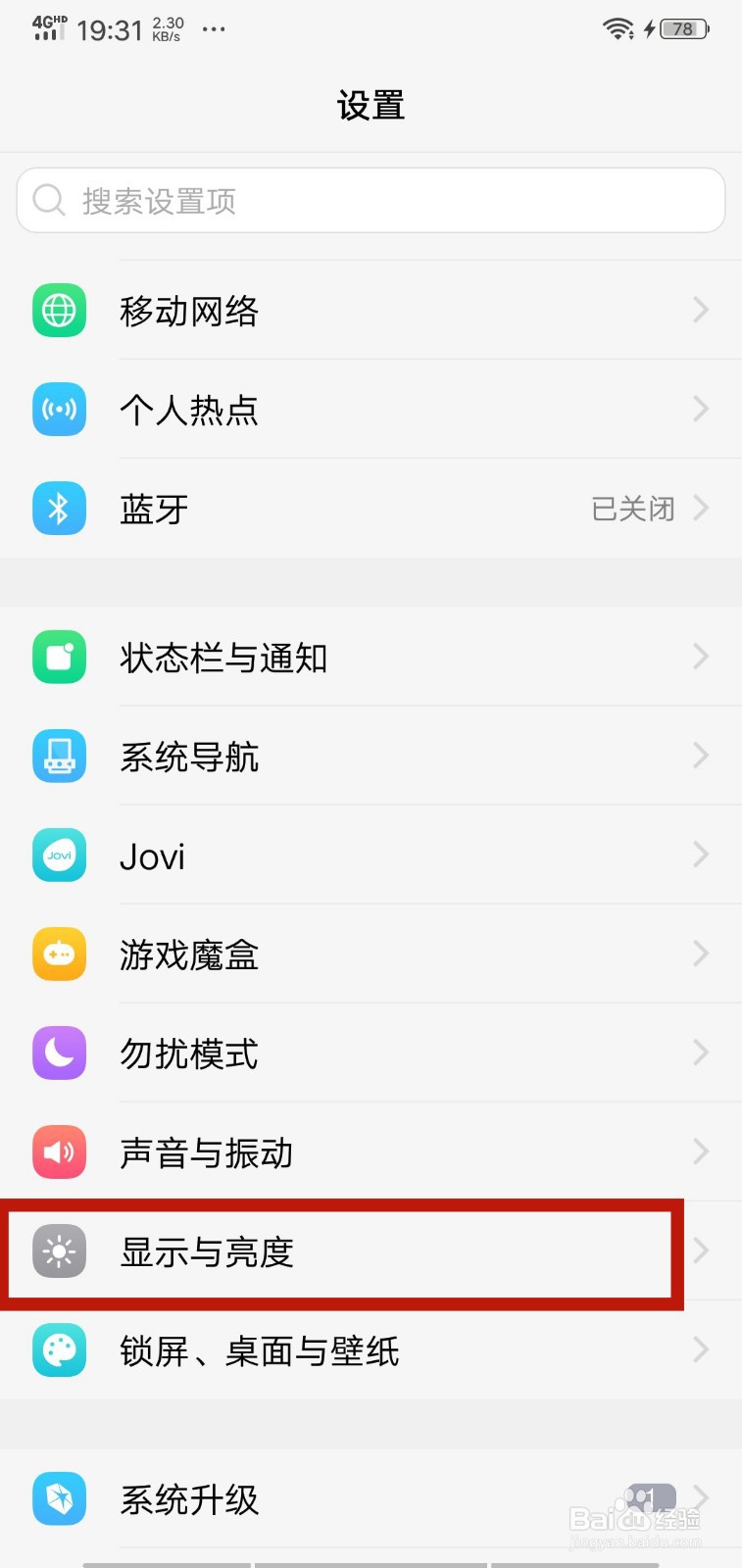The width and height of the screenshot is (742, 1568).
Task: Open 勿扰模式 settings
Action: click(371, 1053)
